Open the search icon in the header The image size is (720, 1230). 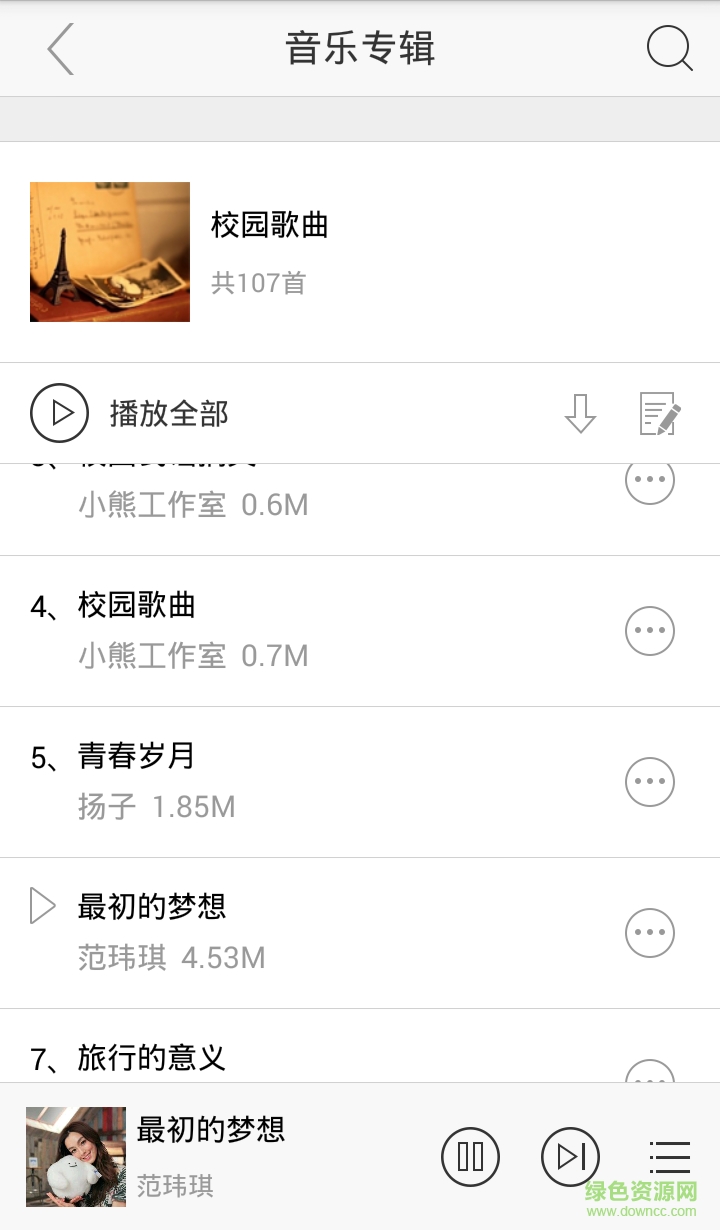tap(669, 48)
